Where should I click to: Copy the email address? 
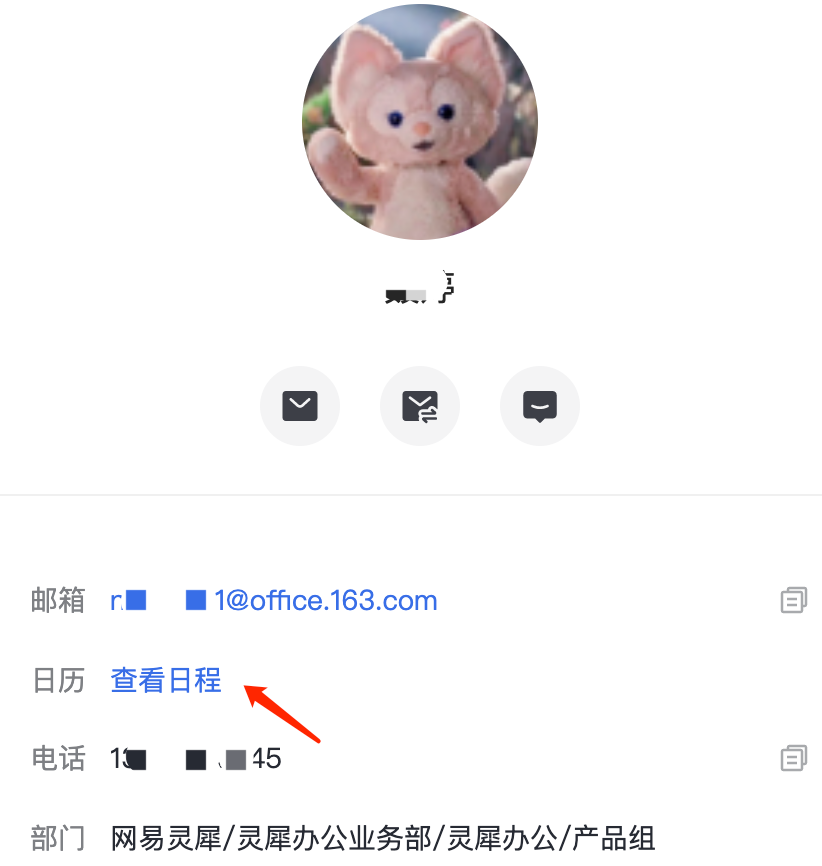click(x=793, y=600)
